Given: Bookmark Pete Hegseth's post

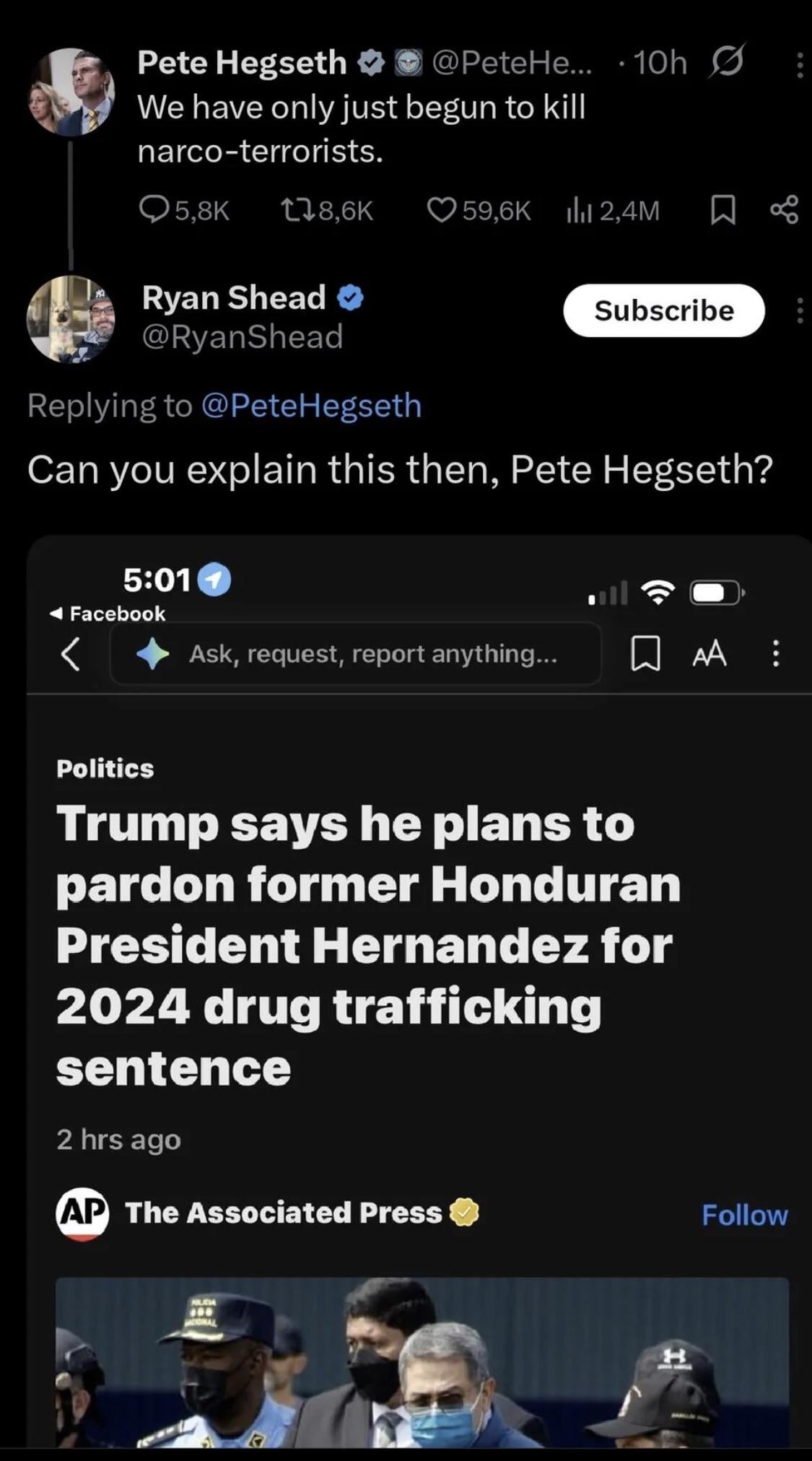Looking at the screenshot, I should [x=722, y=210].
